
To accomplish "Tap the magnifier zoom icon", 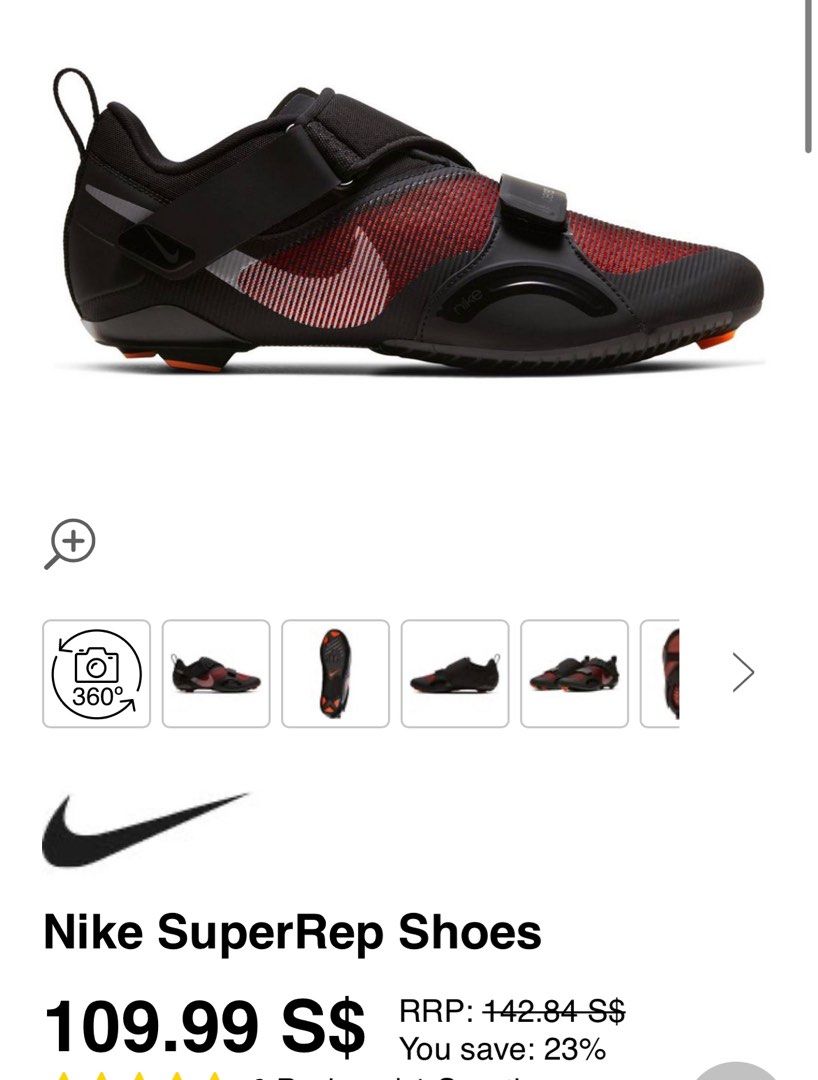I will pyautogui.click(x=70, y=545).
